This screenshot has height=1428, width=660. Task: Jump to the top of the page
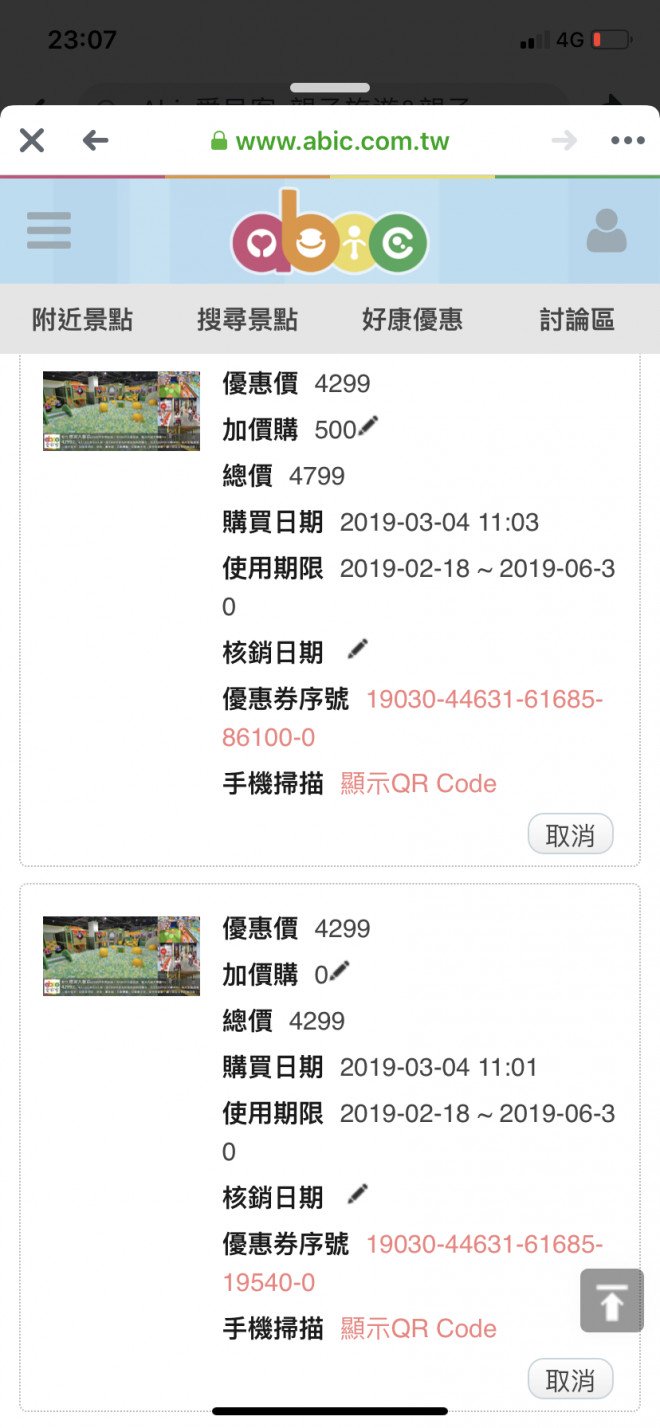click(611, 1301)
